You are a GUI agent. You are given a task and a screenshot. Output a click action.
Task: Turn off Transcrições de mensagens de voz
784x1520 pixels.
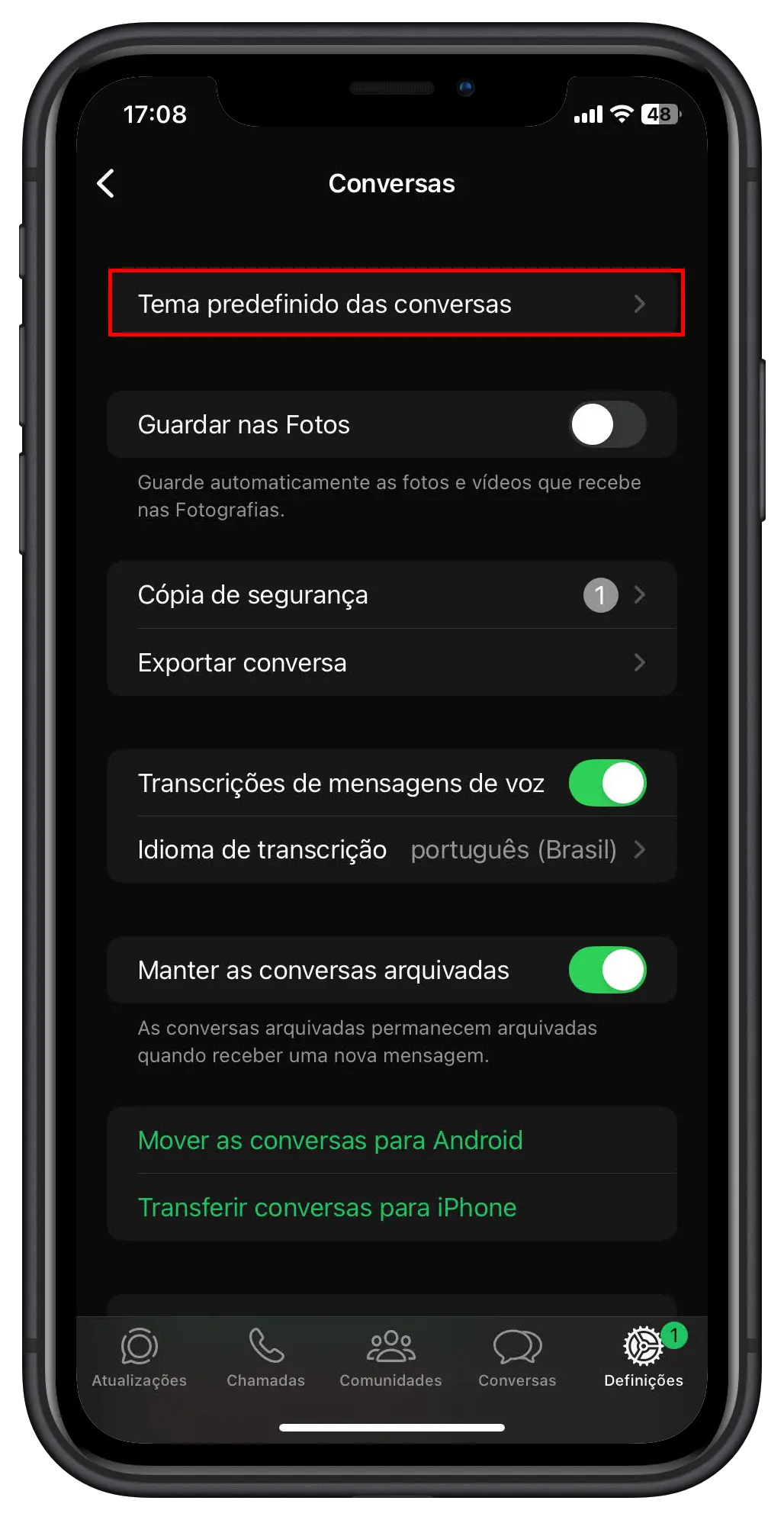click(x=607, y=783)
